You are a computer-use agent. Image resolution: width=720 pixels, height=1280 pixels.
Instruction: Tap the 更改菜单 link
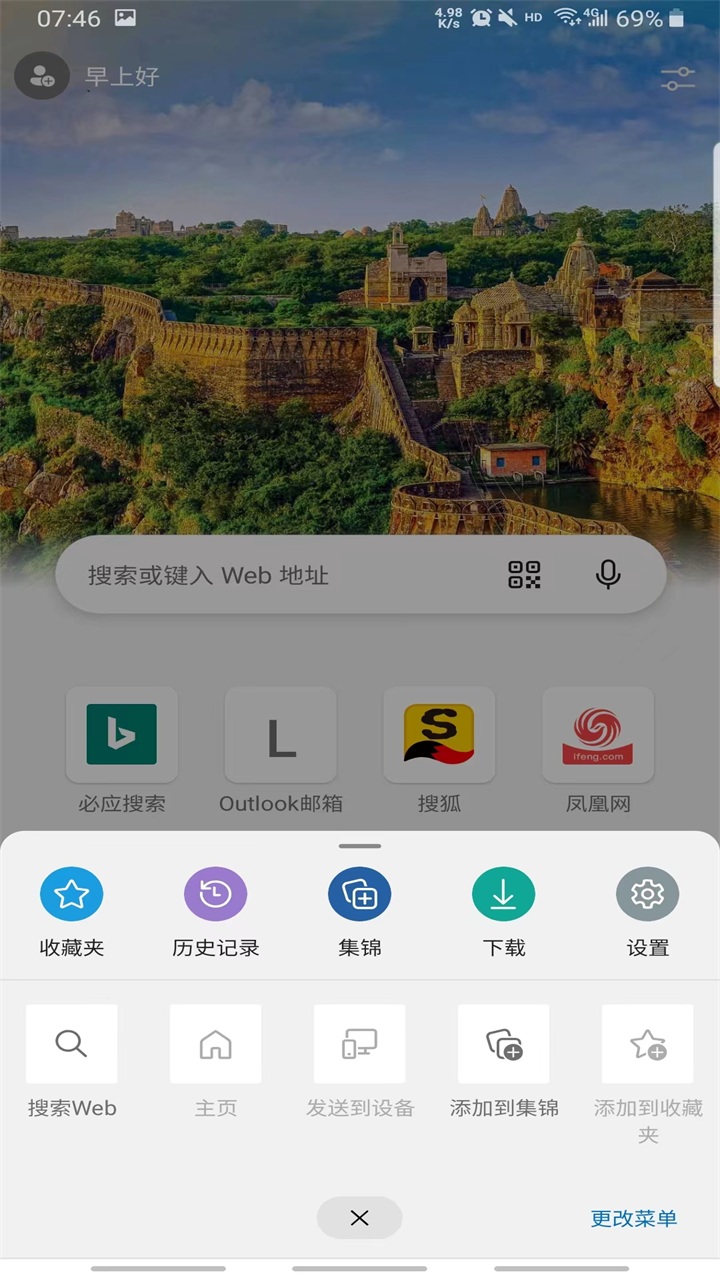click(x=634, y=1218)
